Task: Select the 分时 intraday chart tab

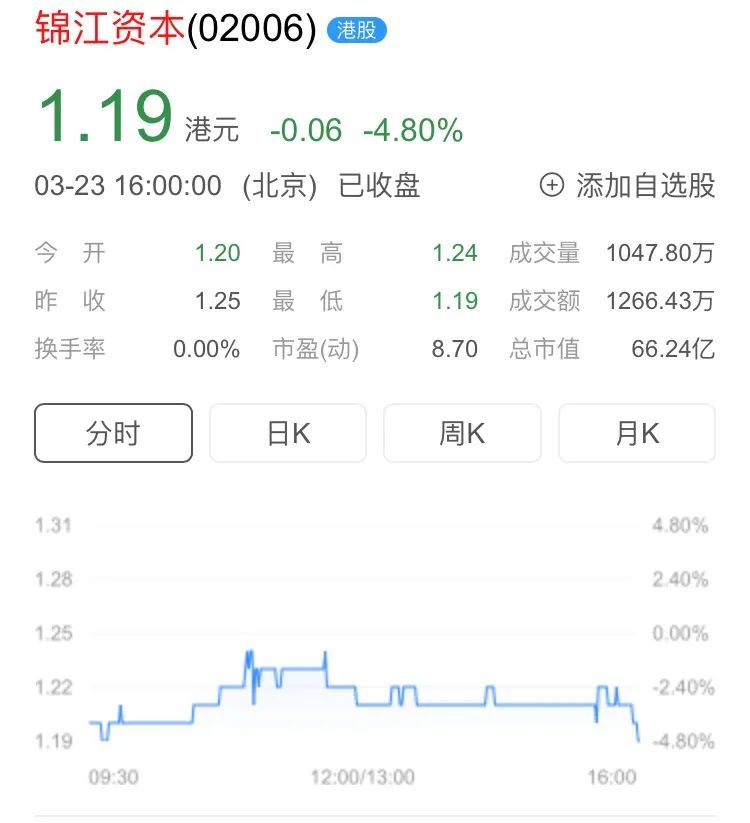Action: pos(112,433)
